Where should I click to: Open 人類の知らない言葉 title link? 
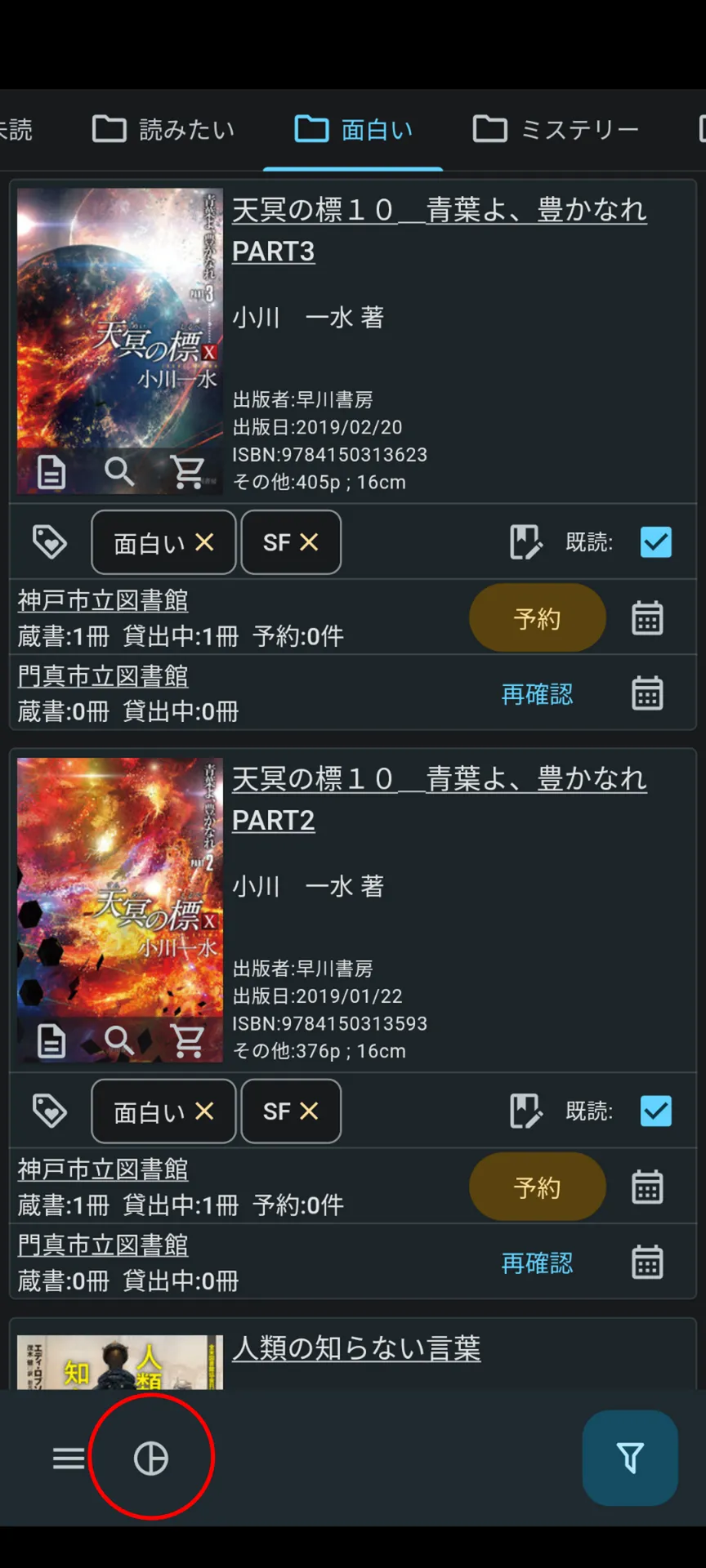pos(356,1348)
